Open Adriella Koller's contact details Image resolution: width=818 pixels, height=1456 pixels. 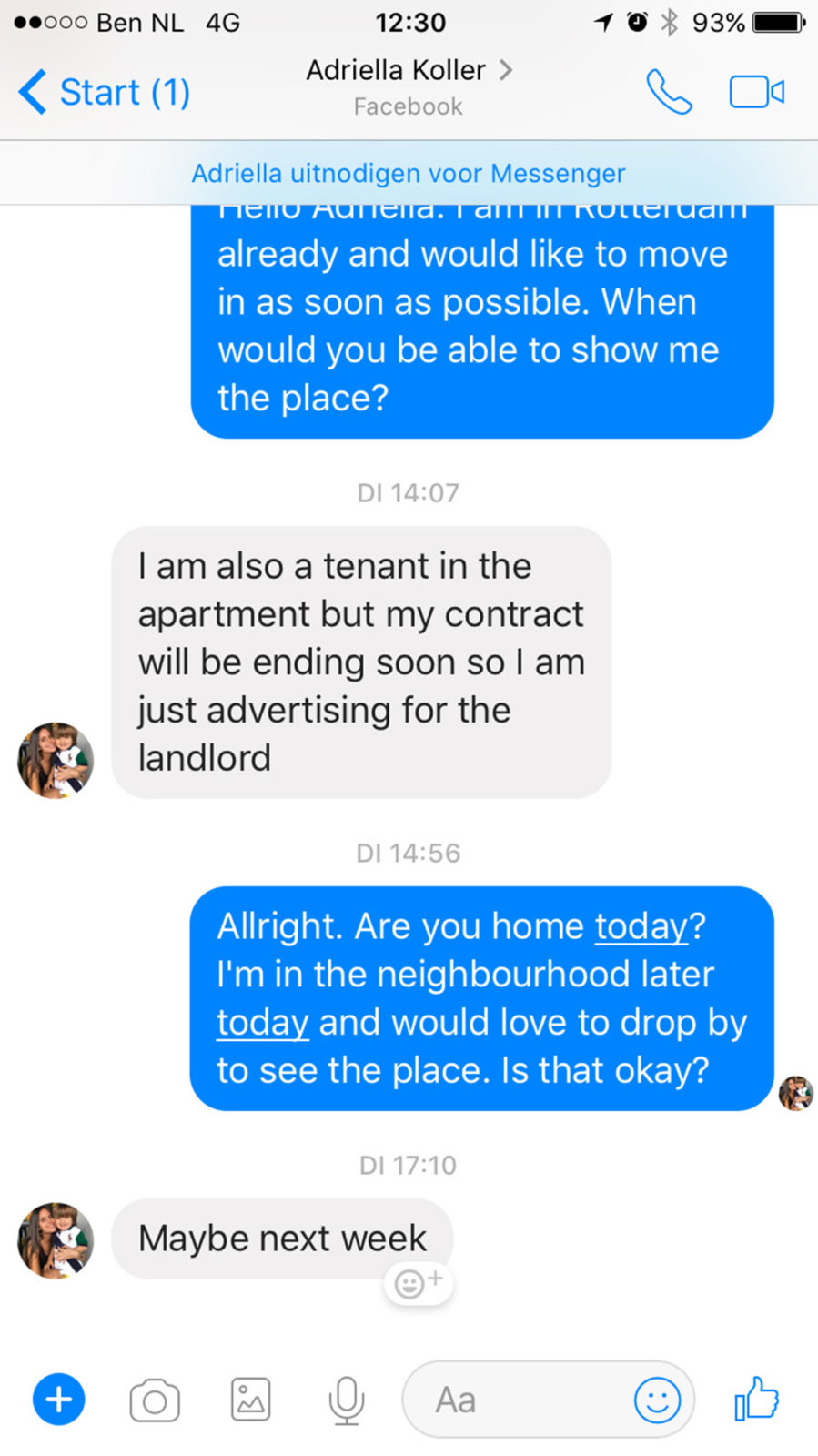coord(408,71)
